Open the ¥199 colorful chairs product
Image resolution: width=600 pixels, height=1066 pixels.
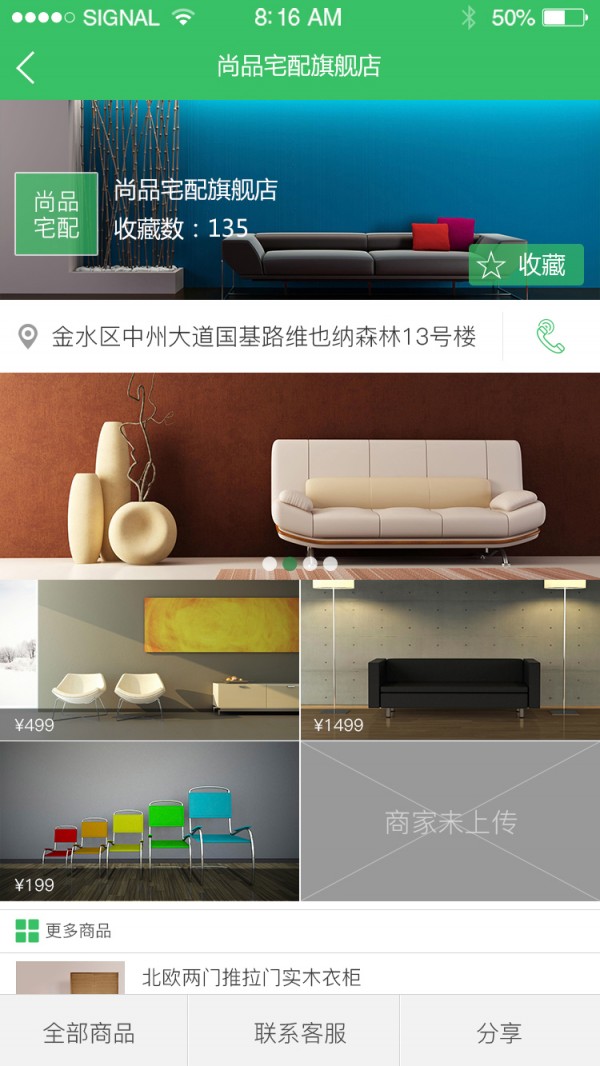pyautogui.click(x=150, y=820)
